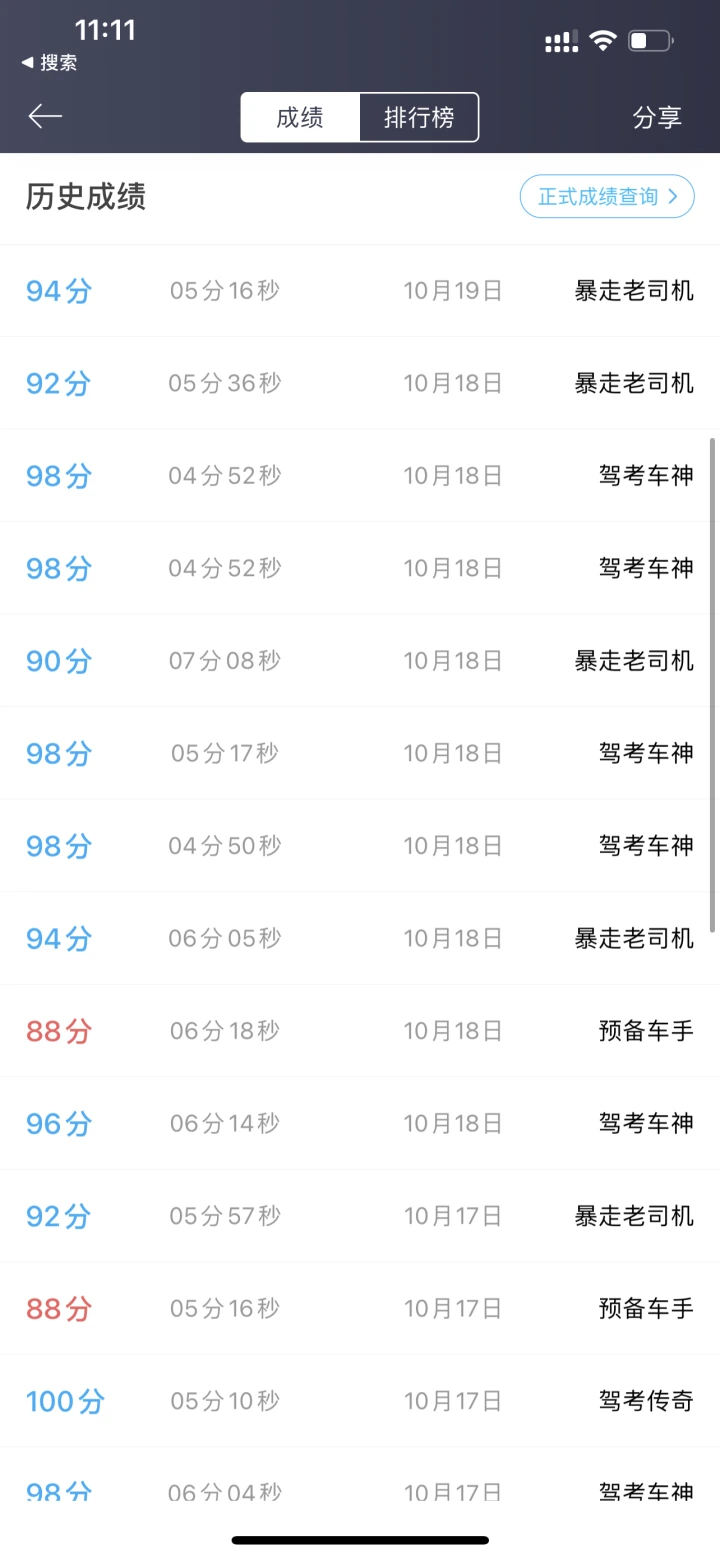The height and width of the screenshot is (1558, 720).
Task: Open the 96分 record taking 06分14秒
Action: [360, 1123]
